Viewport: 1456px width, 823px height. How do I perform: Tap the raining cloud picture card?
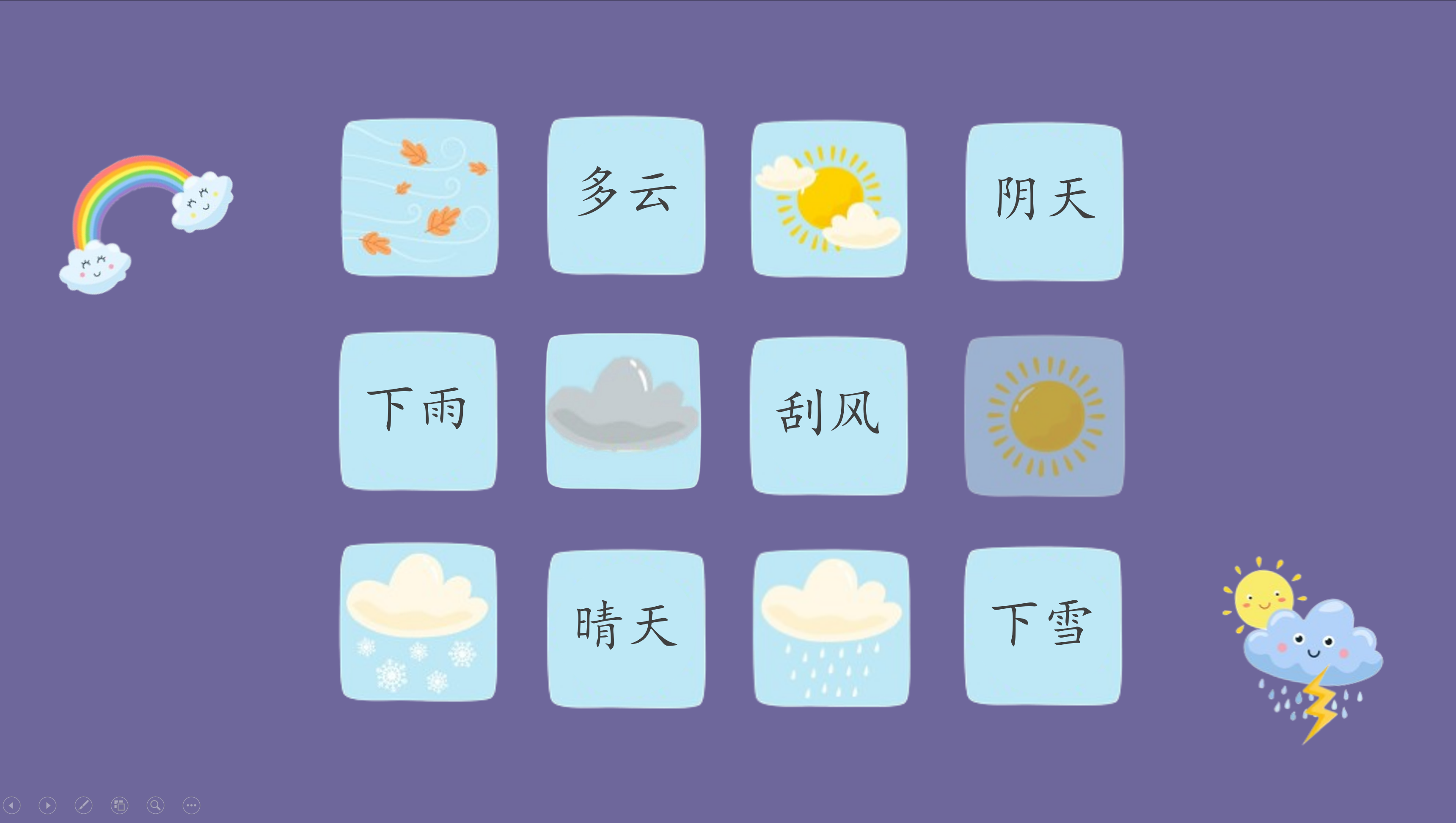coord(831,628)
